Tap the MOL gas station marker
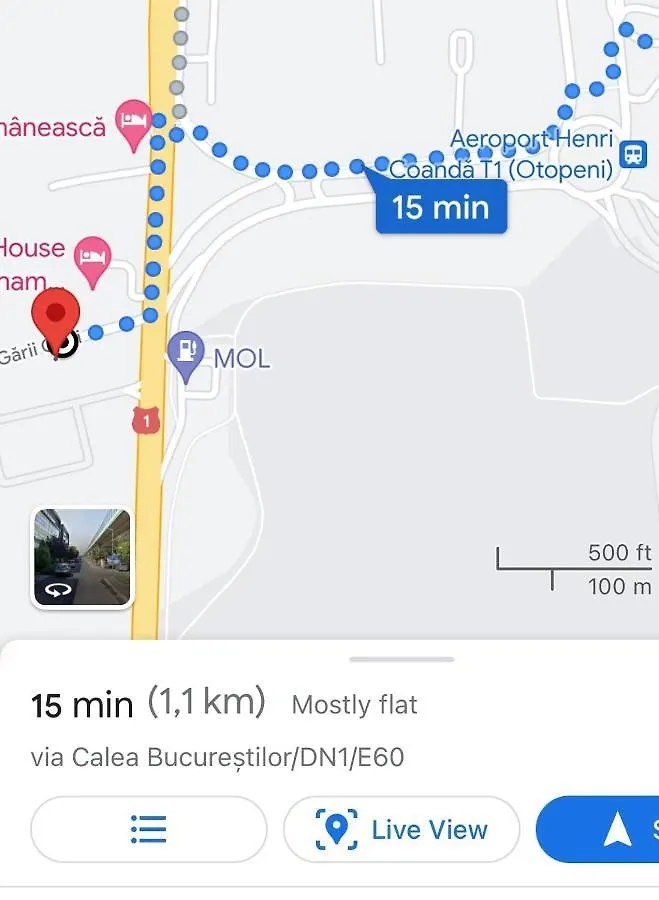The height and width of the screenshot is (900, 659). pyautogui.click(x=186, y=353)
